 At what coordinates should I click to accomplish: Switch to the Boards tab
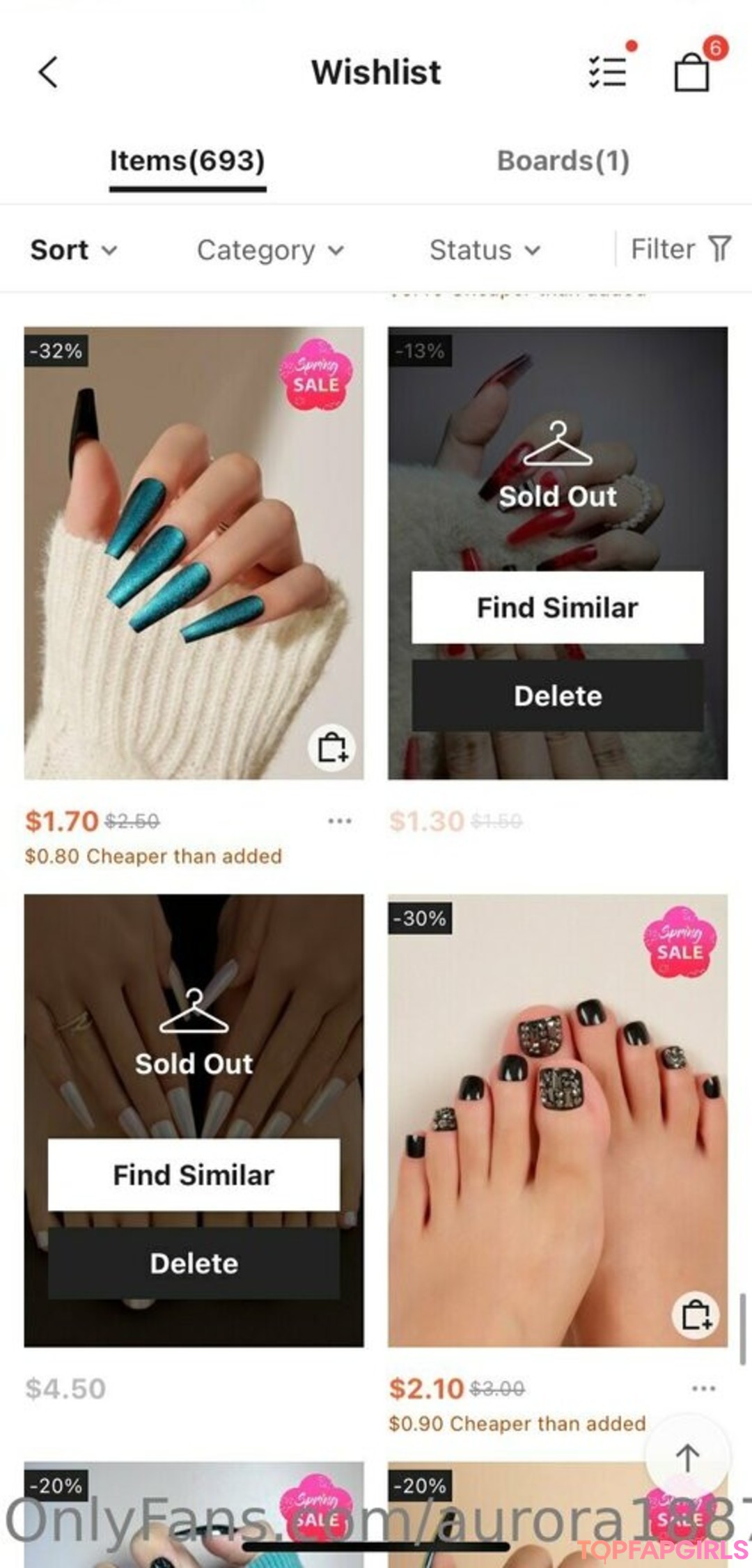click(x=563, y=161)
